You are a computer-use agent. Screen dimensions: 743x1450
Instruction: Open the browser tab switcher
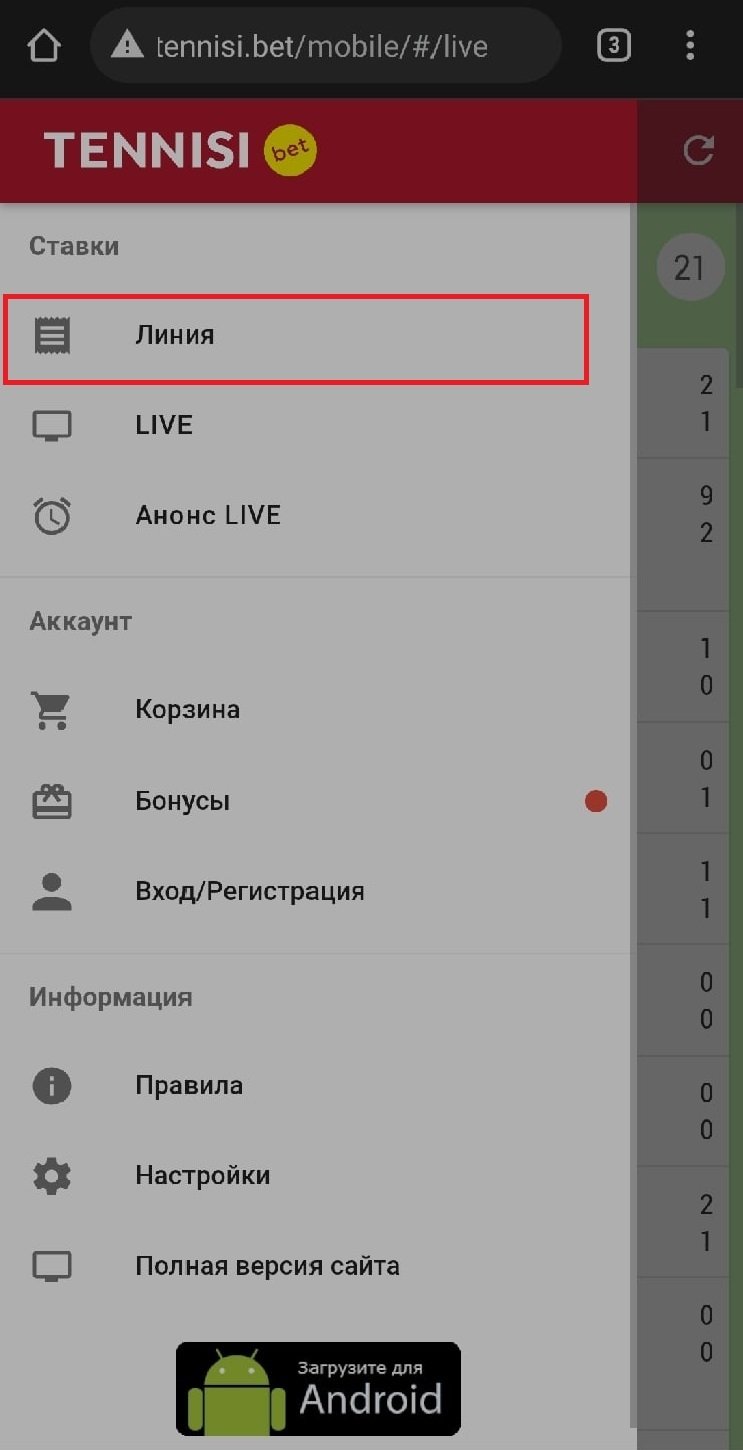point(614,45)
